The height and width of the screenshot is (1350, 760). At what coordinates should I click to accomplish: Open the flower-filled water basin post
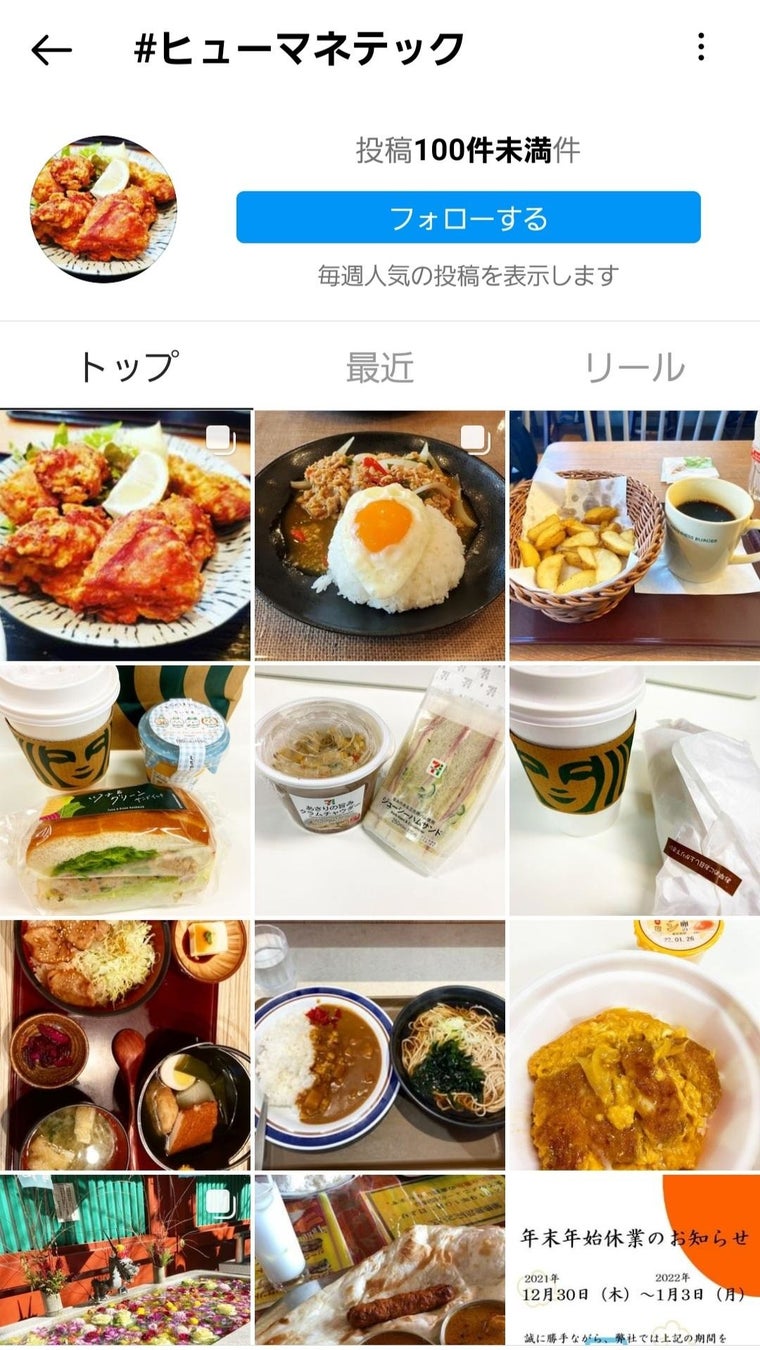tap(126, 1260)
